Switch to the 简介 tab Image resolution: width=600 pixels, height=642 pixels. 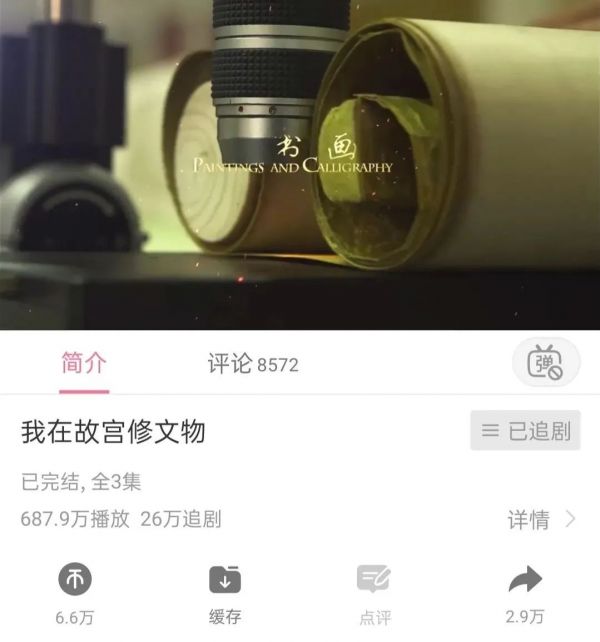(83, 364)
